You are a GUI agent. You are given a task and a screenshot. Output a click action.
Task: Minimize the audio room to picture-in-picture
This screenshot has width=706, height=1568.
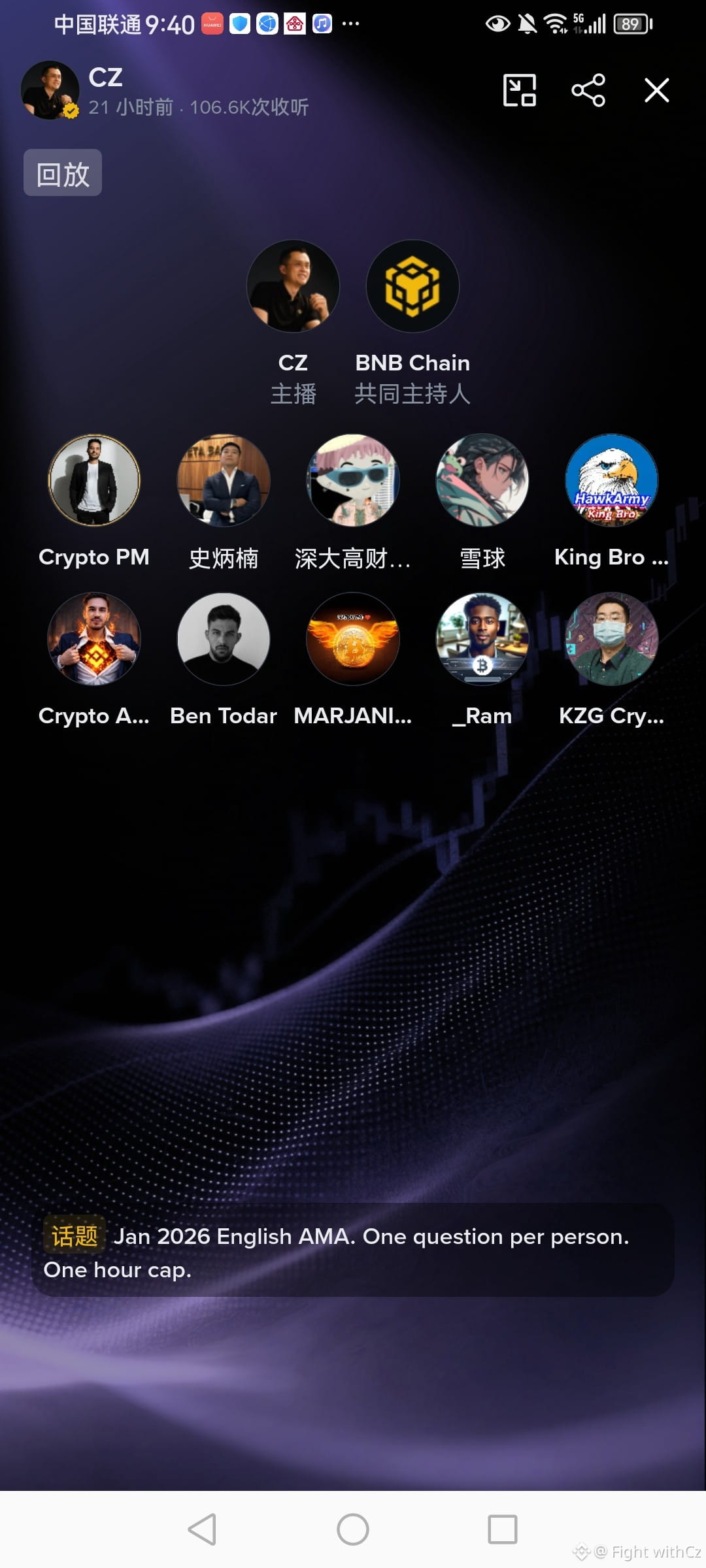(520, 90)
